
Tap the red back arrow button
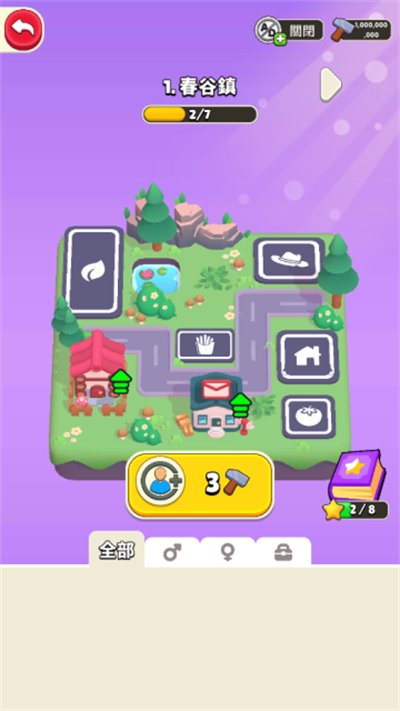tap(24, 29)
